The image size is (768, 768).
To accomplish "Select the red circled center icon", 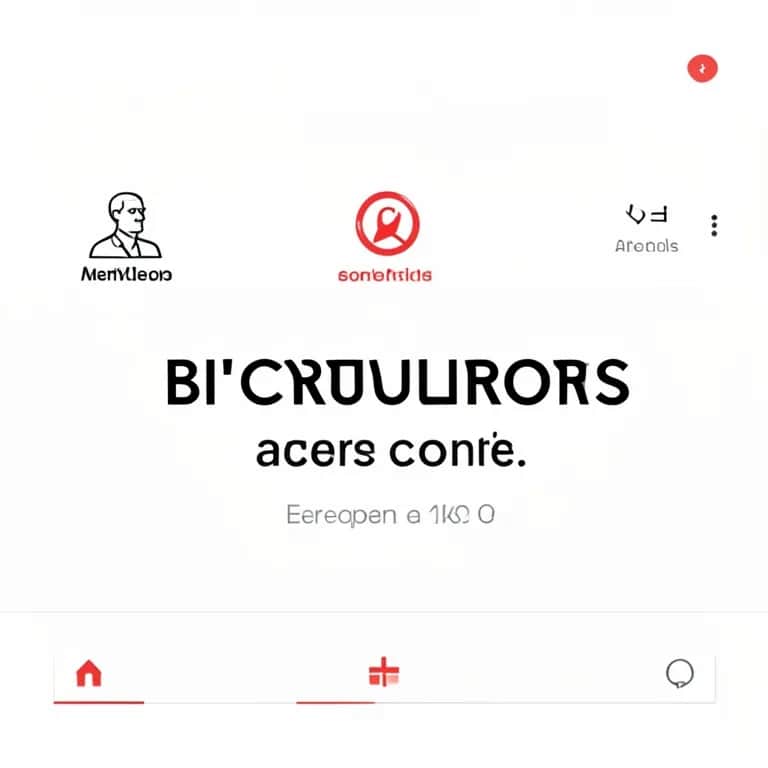I will (387, 223).
